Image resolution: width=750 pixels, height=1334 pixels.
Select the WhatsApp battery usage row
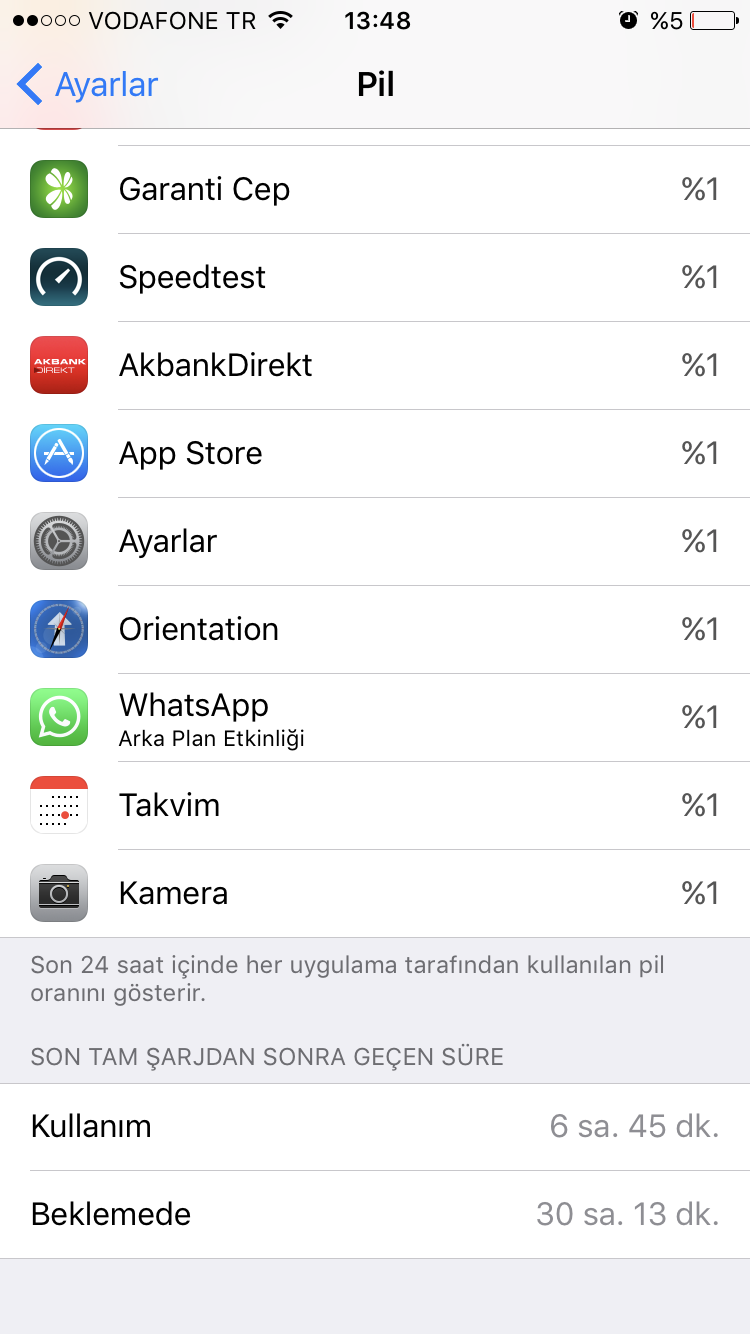[375, 718]
